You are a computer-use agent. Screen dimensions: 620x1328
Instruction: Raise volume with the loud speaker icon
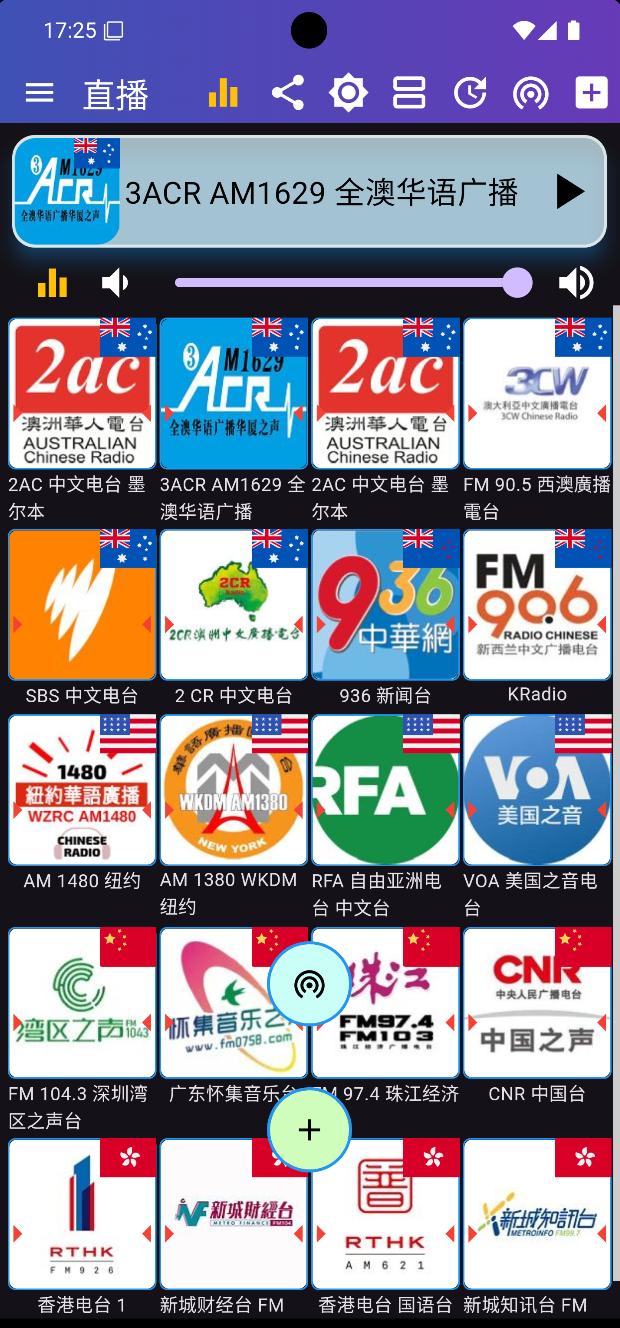[x=576, y=283]
